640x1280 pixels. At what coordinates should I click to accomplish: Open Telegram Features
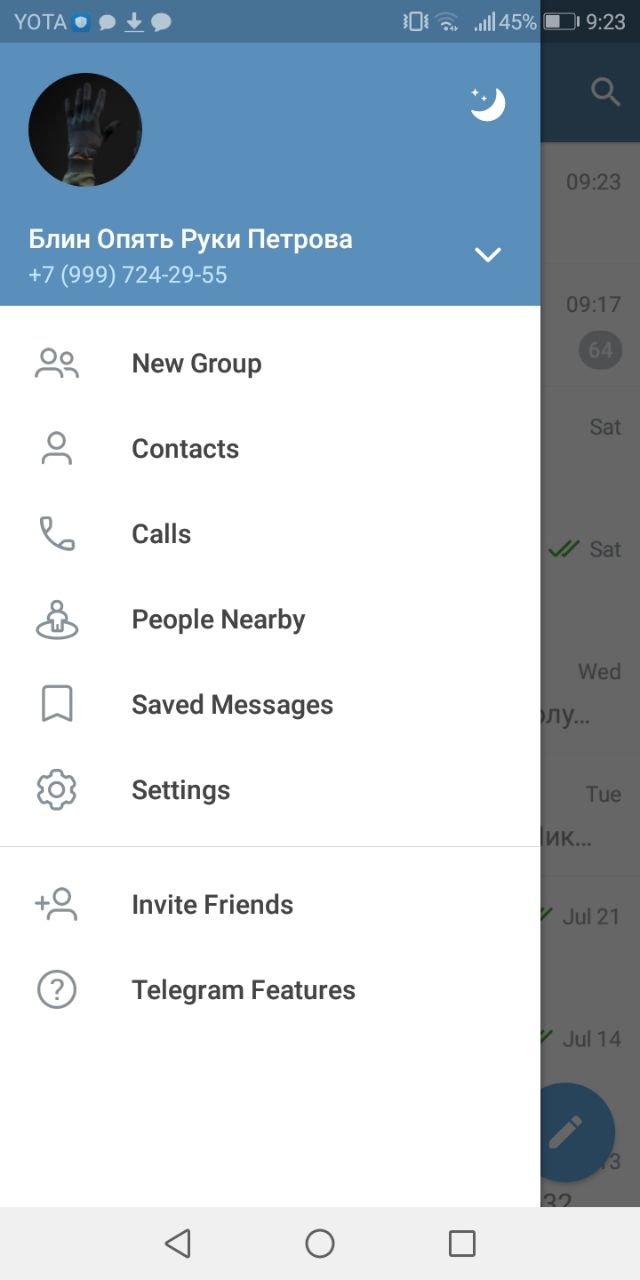[x=270, y=990]
